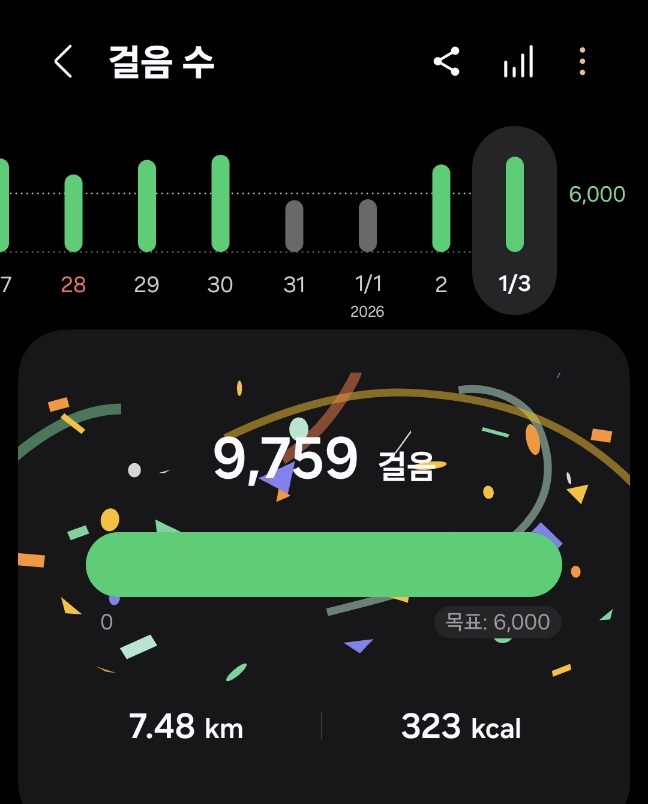Select the gray bar for day 31
This screenshot has height=804, width=648.
tap(294, 225)
